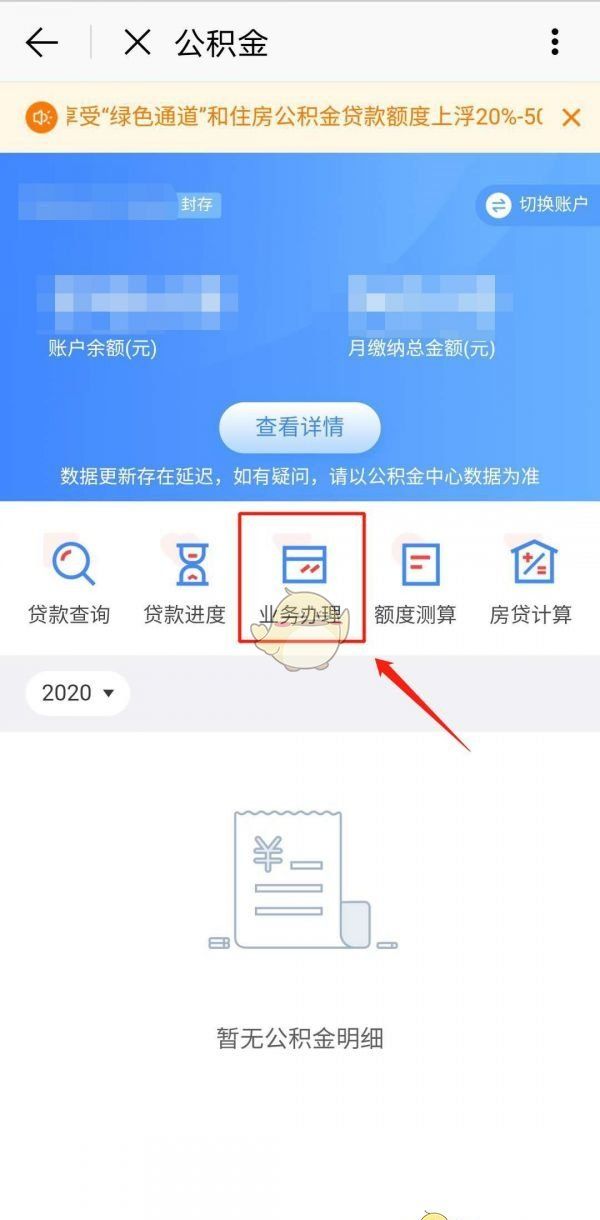Open 查看详情 account details
This screenshot has height=1220, width=600.
300,428
